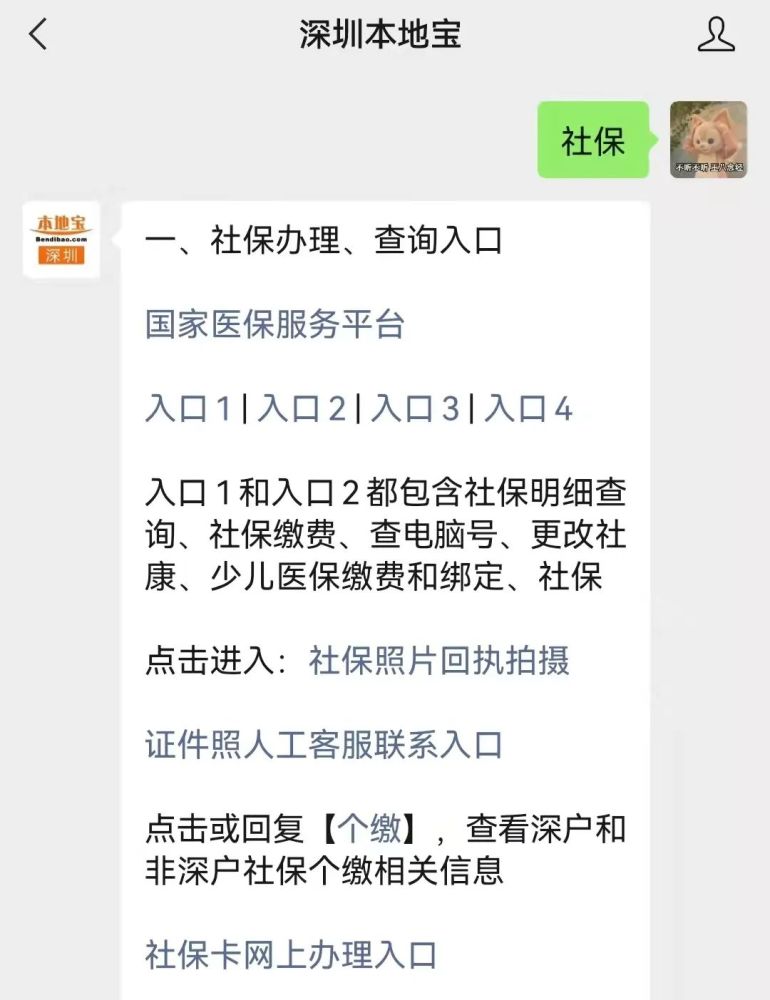770x1000 pixels.
Task: Open the 社保照片回执拍摄 link
Action: (439, 661)
